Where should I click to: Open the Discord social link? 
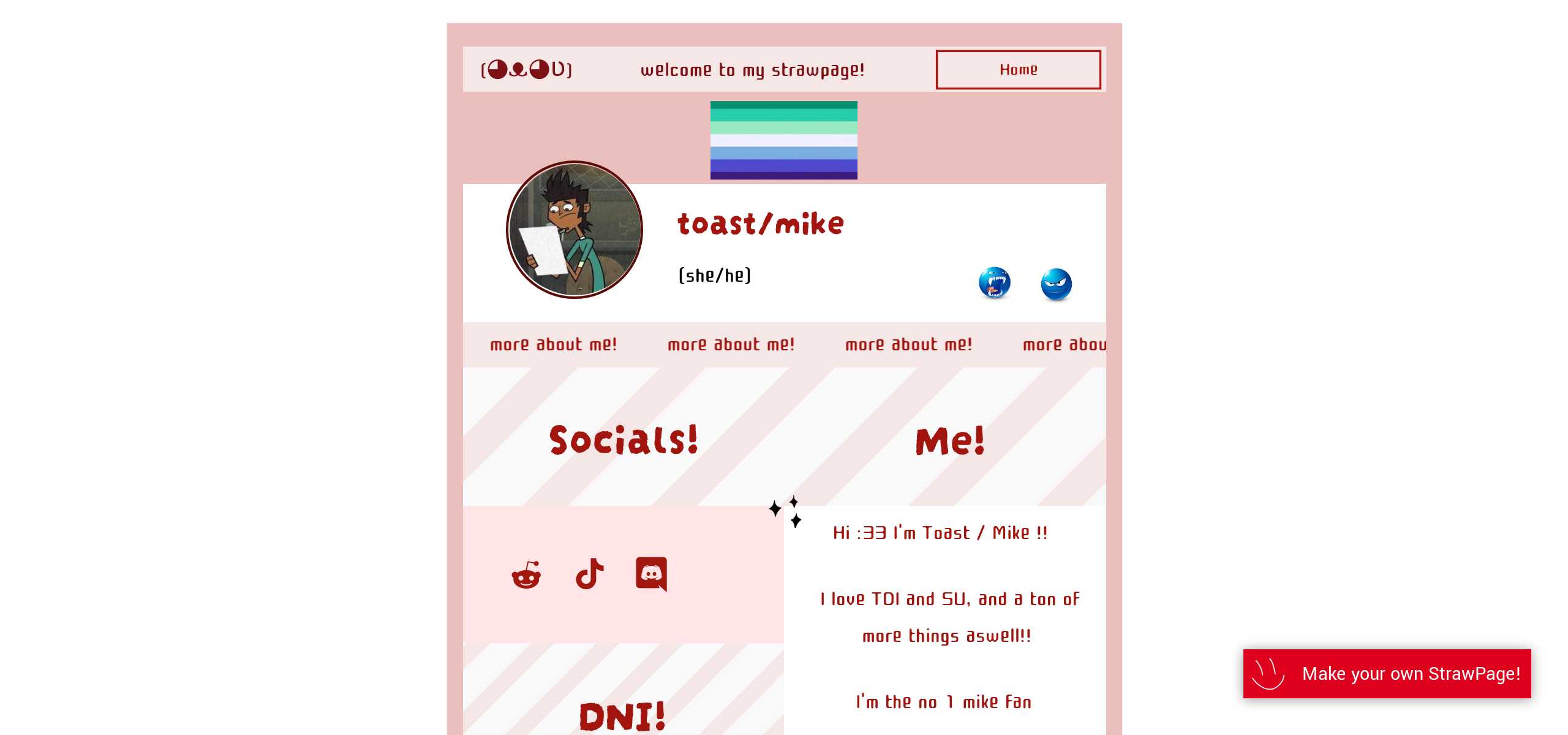tap(651, 574)
